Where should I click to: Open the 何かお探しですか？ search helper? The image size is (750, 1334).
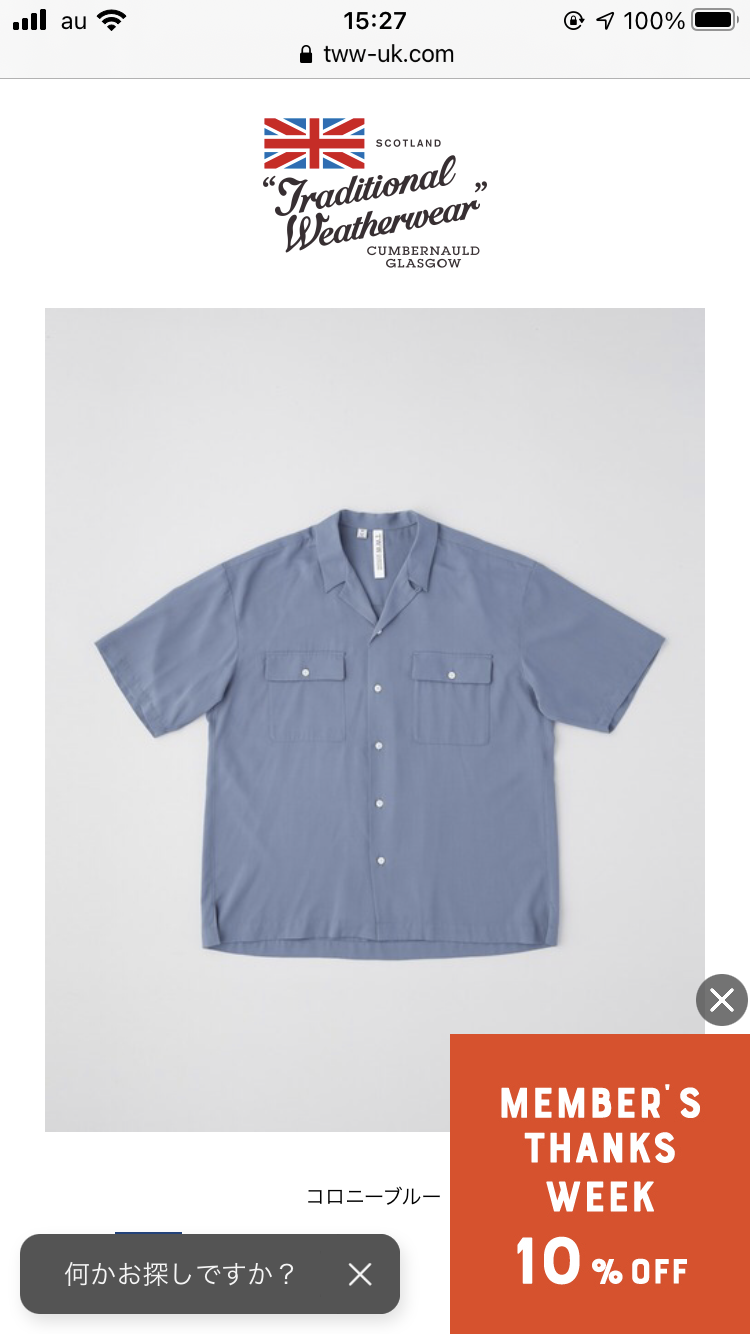click(x=180, y=1274)
